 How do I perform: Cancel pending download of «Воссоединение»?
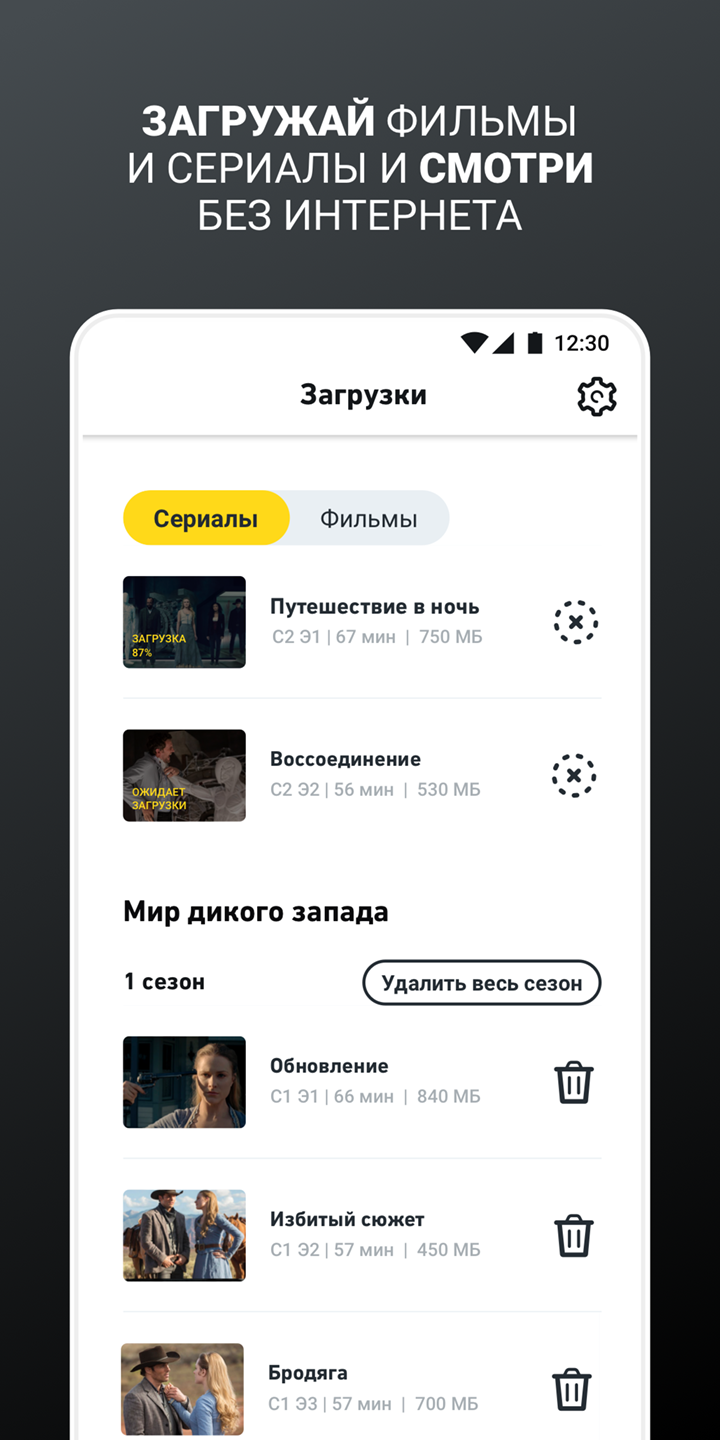click(575, 775)
